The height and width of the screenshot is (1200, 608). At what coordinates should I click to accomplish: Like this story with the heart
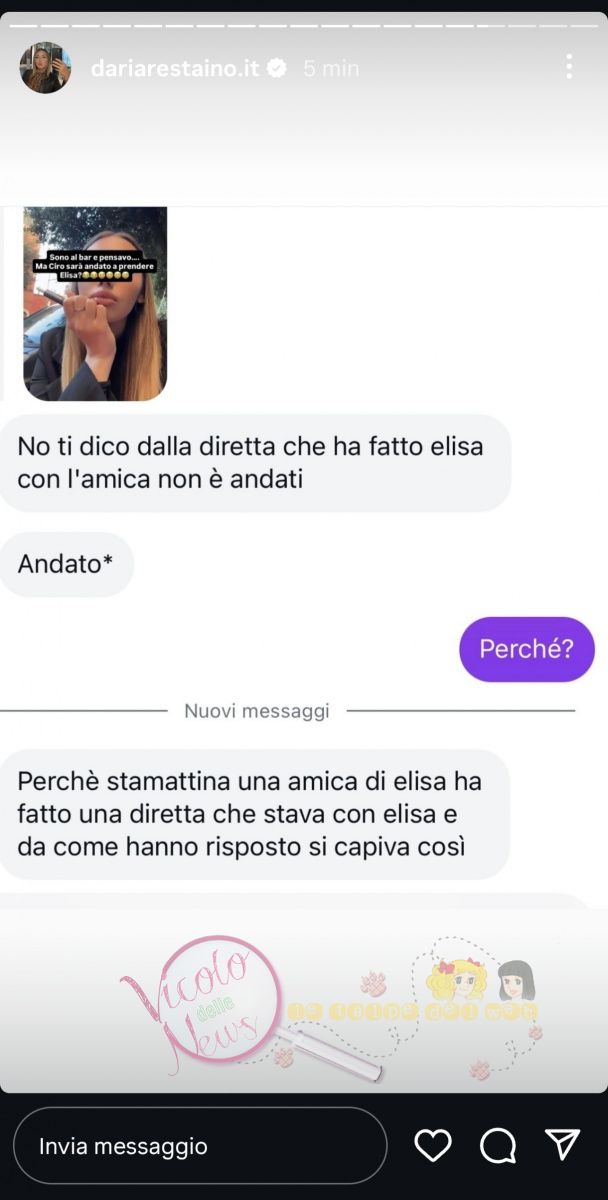(433, 1146)
